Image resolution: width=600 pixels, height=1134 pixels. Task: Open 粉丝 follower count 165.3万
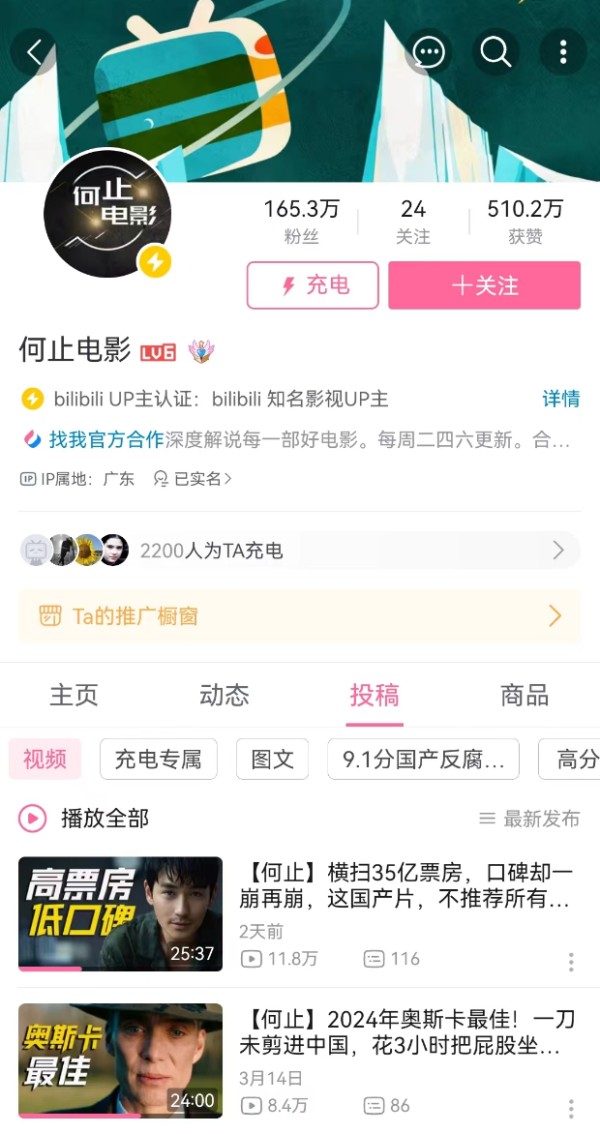coord(301,220)
